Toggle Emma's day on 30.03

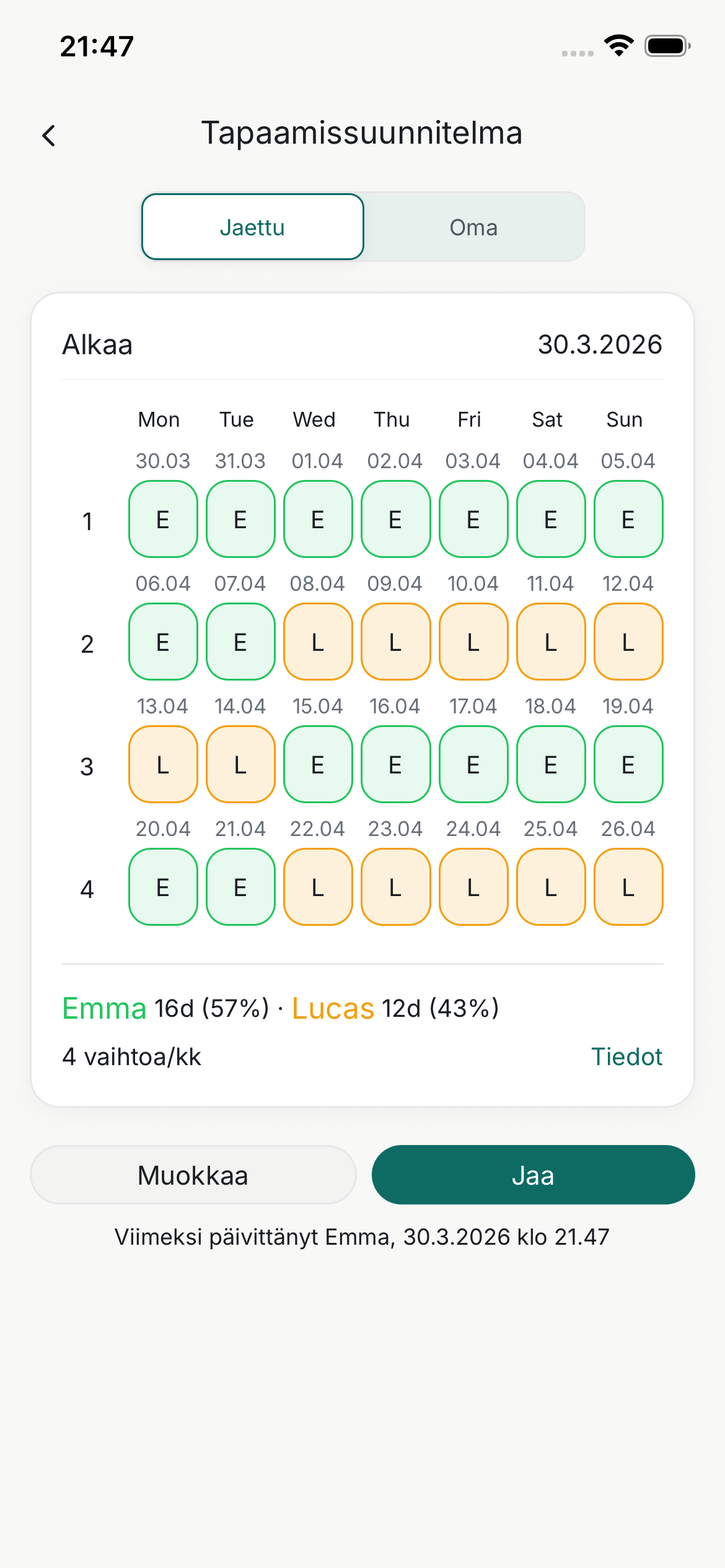pos(162,519)
